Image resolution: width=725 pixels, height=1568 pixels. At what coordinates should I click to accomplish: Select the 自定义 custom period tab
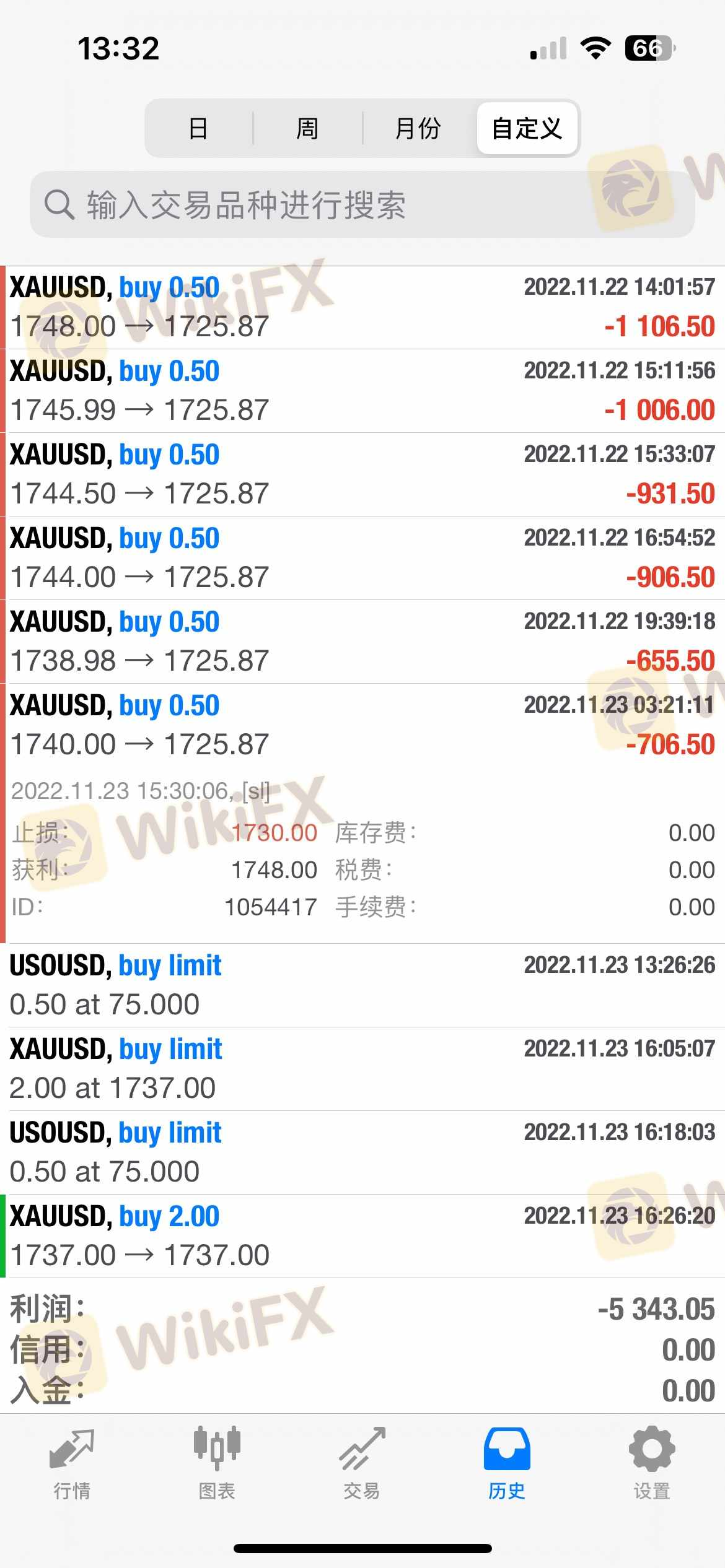(x=527, y=129)
